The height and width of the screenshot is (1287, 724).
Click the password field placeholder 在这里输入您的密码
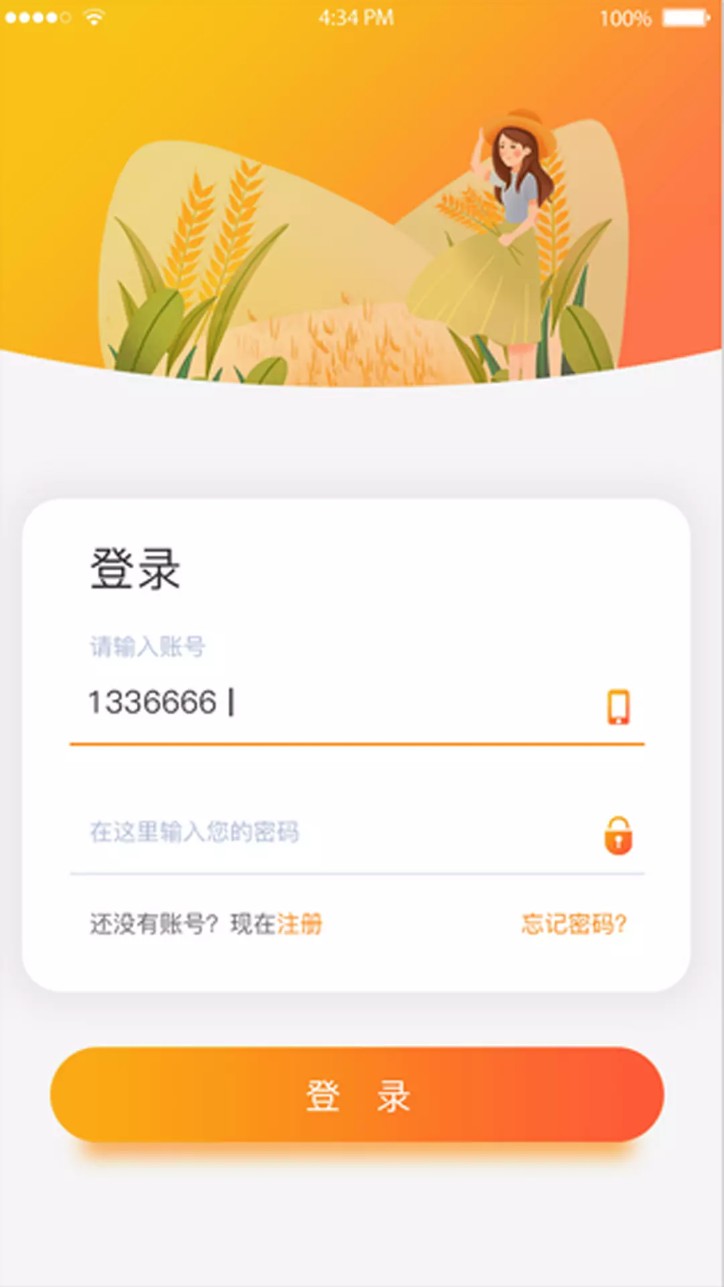195,833
